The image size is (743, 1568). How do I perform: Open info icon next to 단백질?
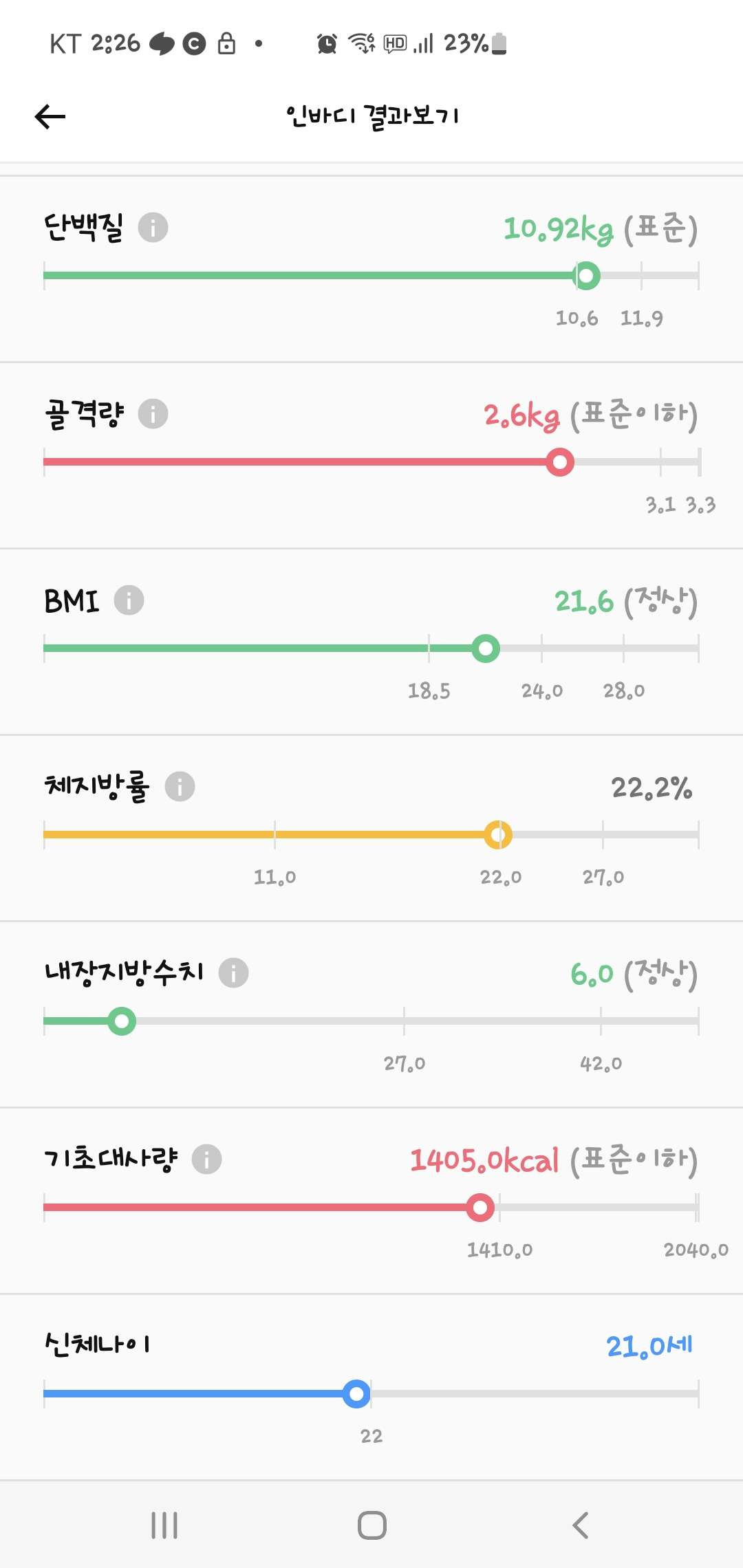point(153,228)
